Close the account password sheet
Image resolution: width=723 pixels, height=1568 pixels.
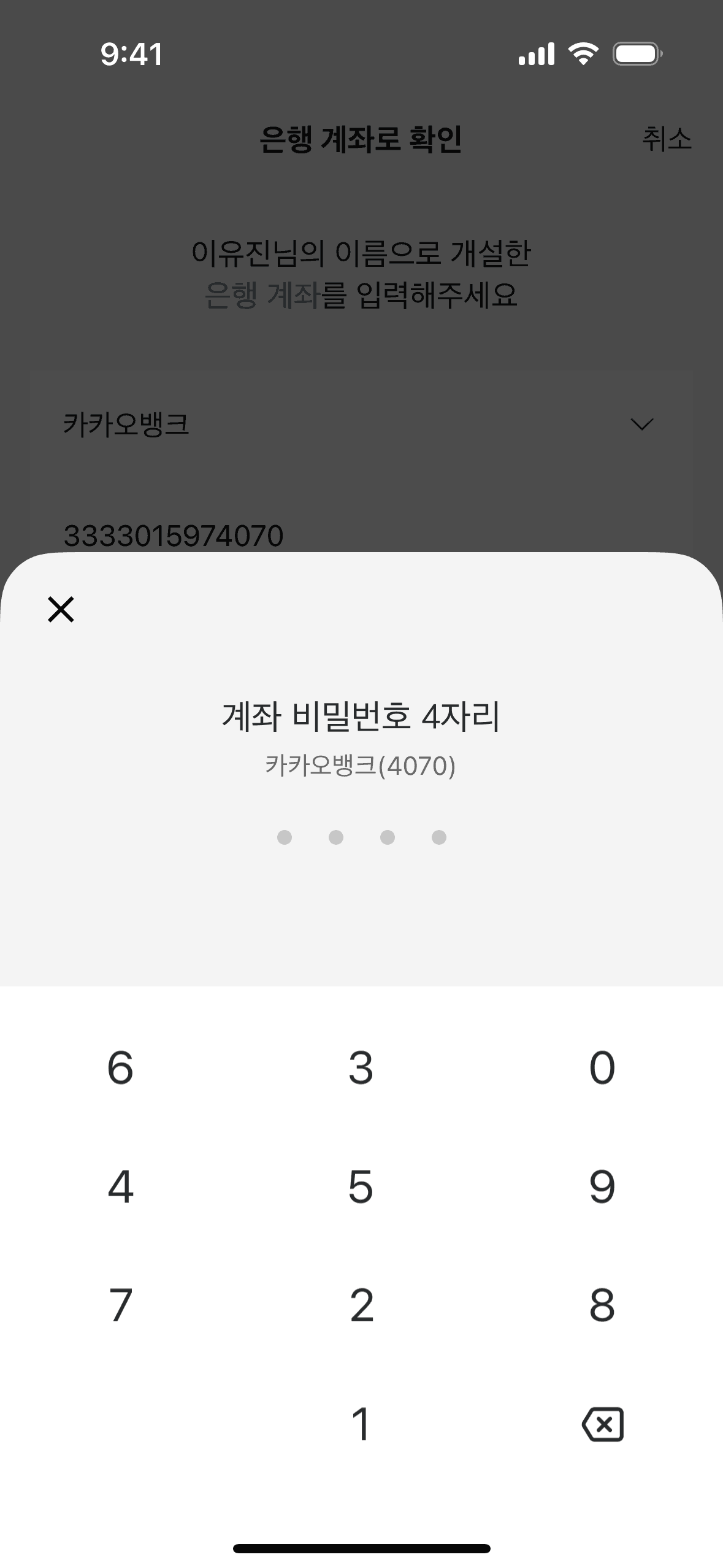[x=61, y=609]
